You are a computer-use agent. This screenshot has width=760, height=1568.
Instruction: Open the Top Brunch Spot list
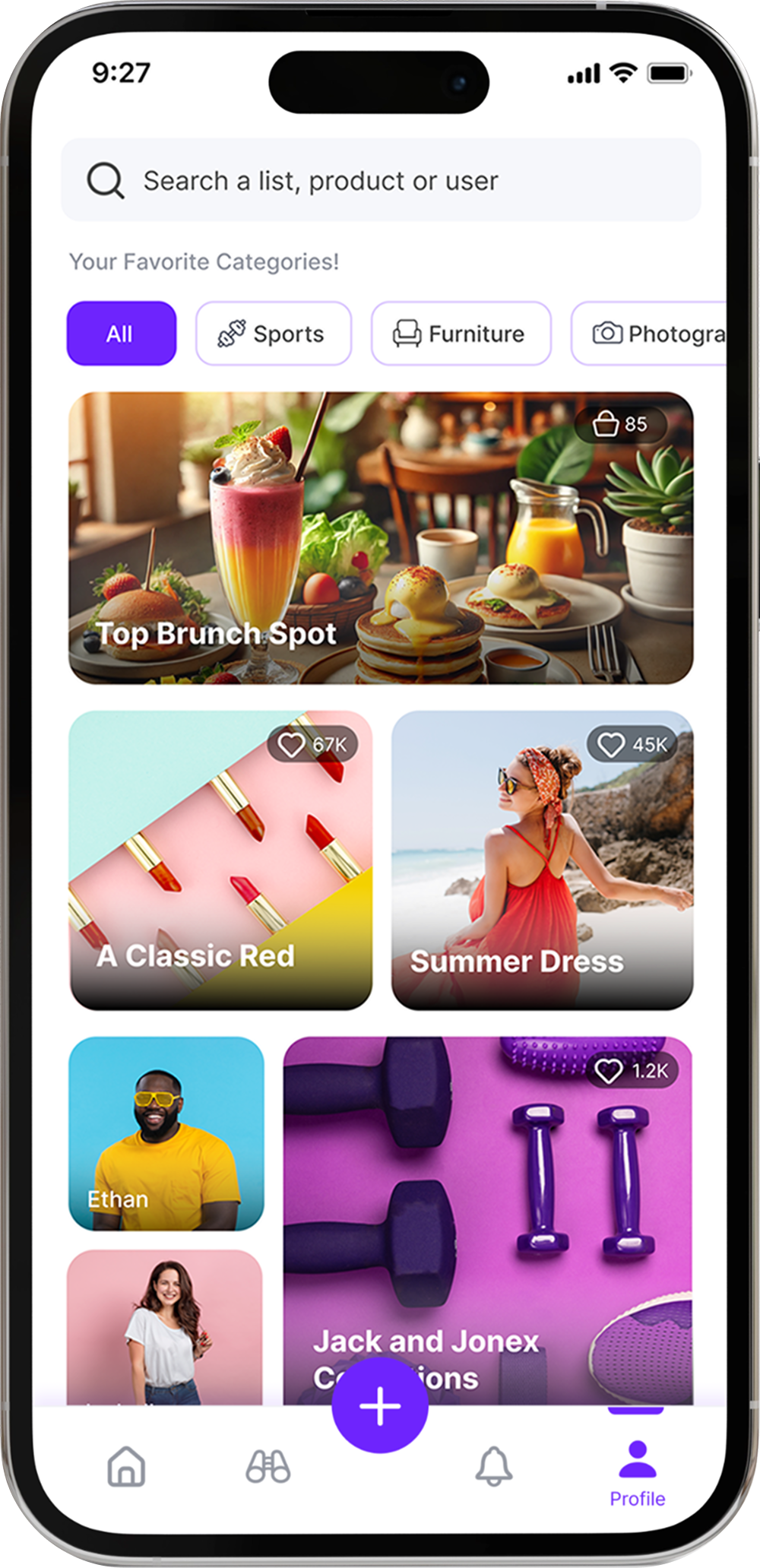(380, 538)
